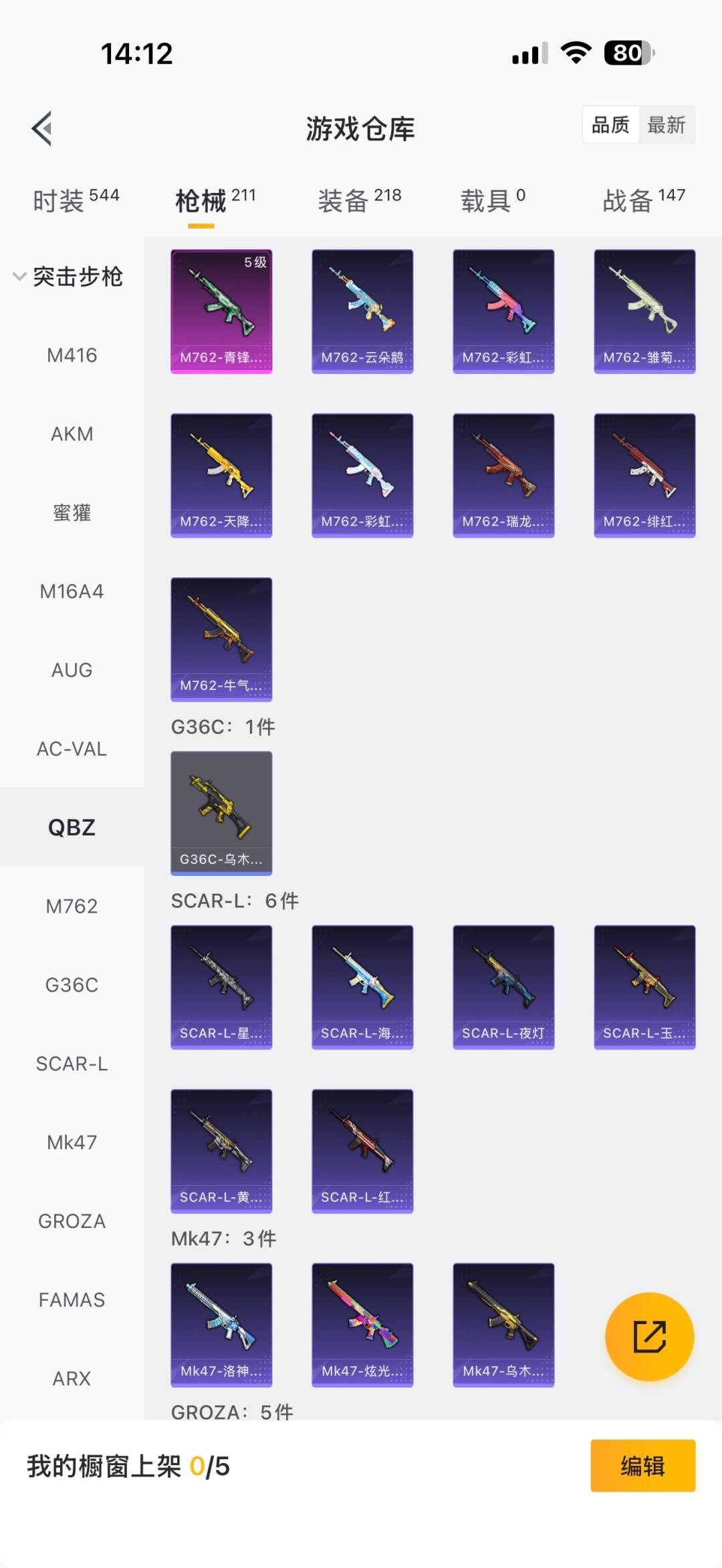Open the 载具 tab
The image size is (722, 1568).
(x=493, y=200)
